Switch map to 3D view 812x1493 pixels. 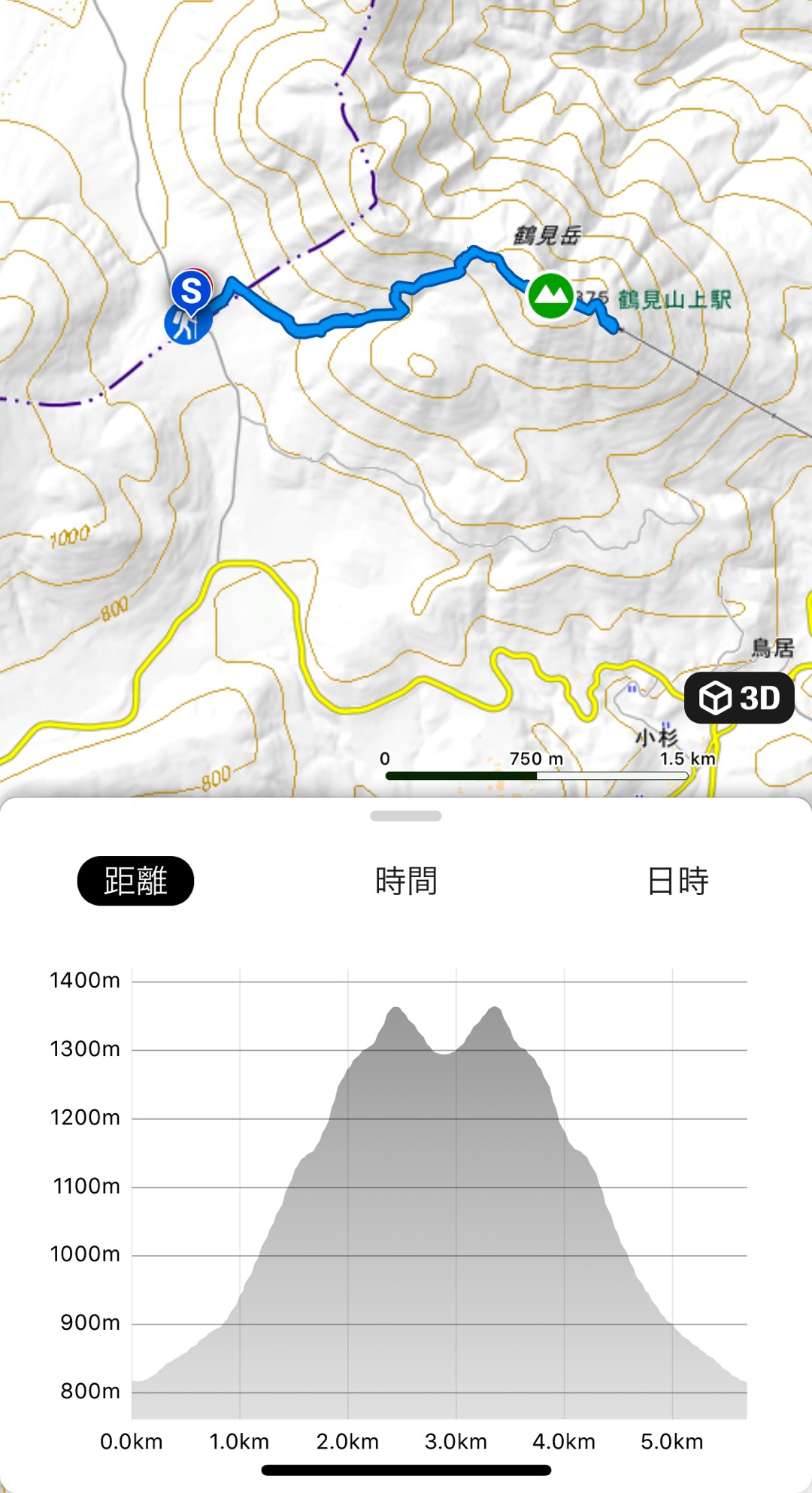point(739,698)
